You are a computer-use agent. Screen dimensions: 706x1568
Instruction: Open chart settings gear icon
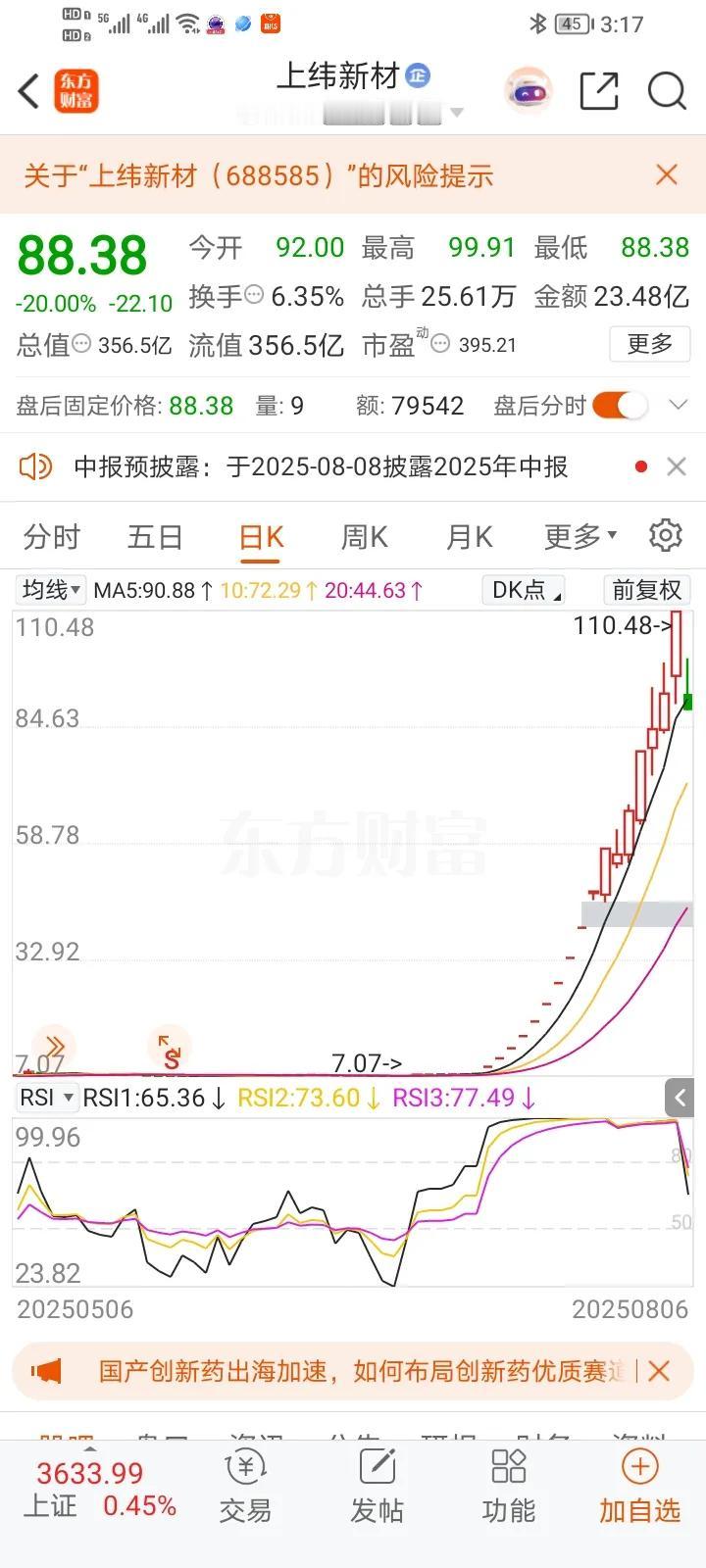666,536
